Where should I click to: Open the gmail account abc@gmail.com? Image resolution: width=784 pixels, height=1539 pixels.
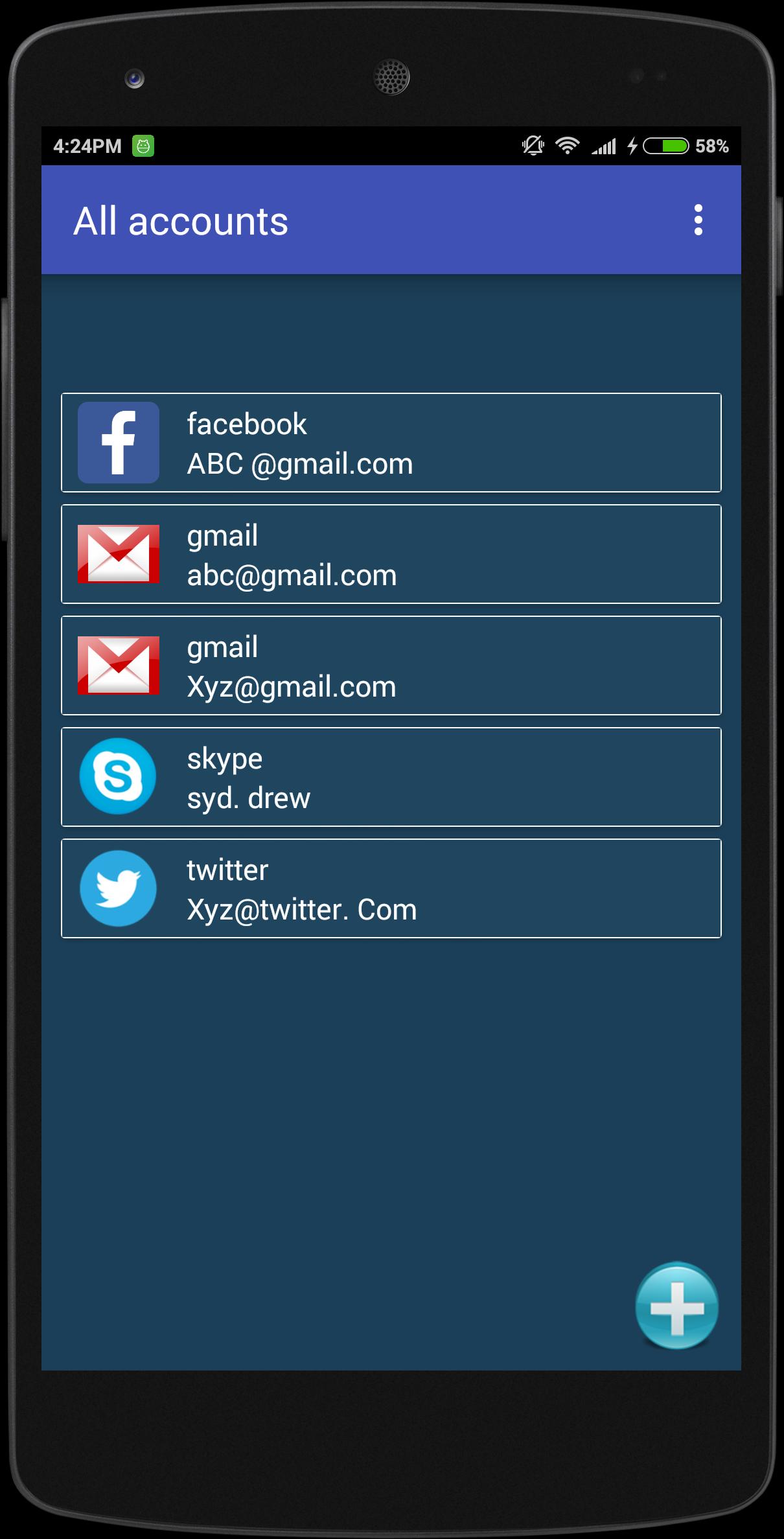(x=391, y=554)
